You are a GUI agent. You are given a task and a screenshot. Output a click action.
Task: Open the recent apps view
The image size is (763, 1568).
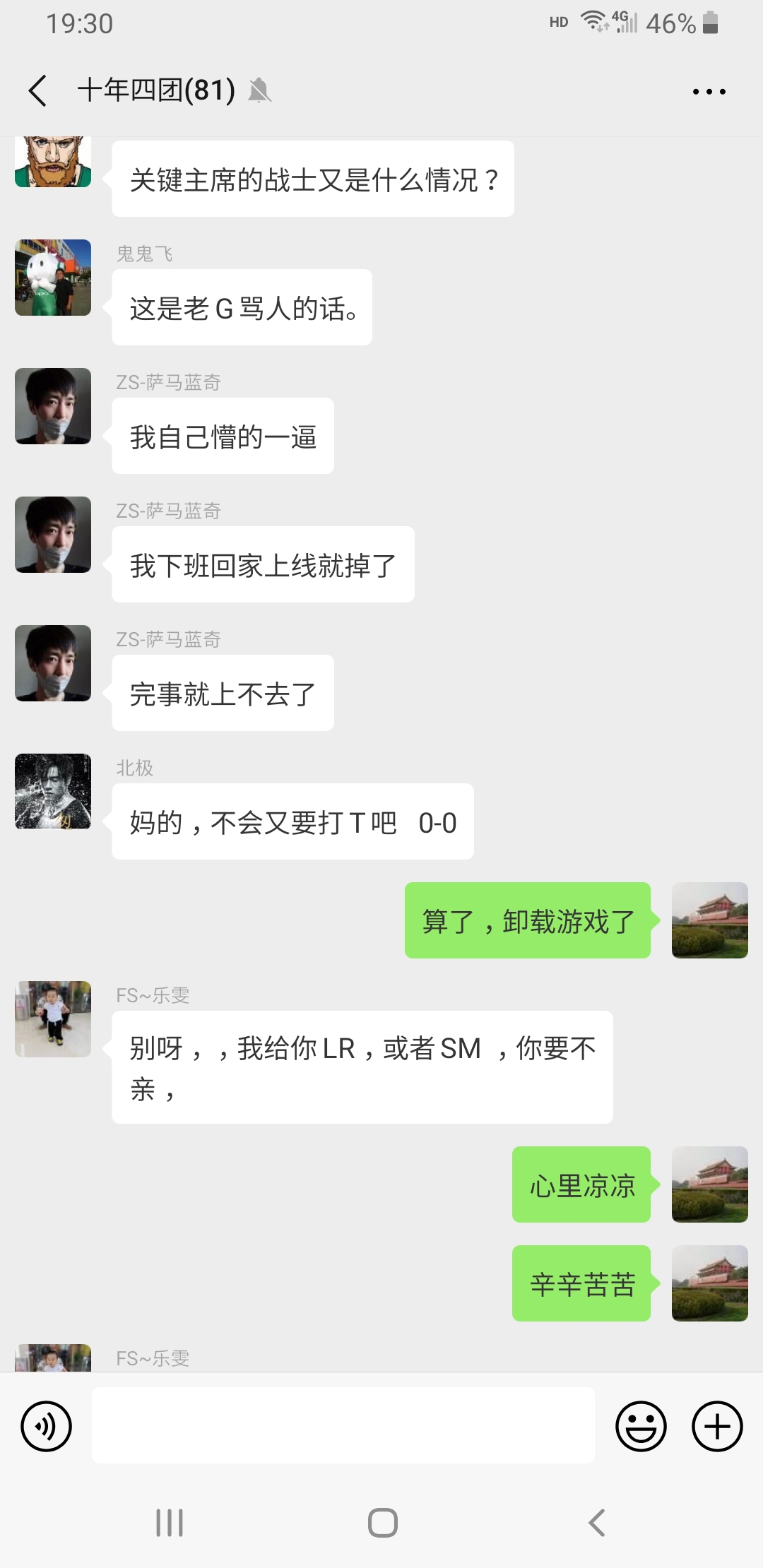pos(170,1523)
